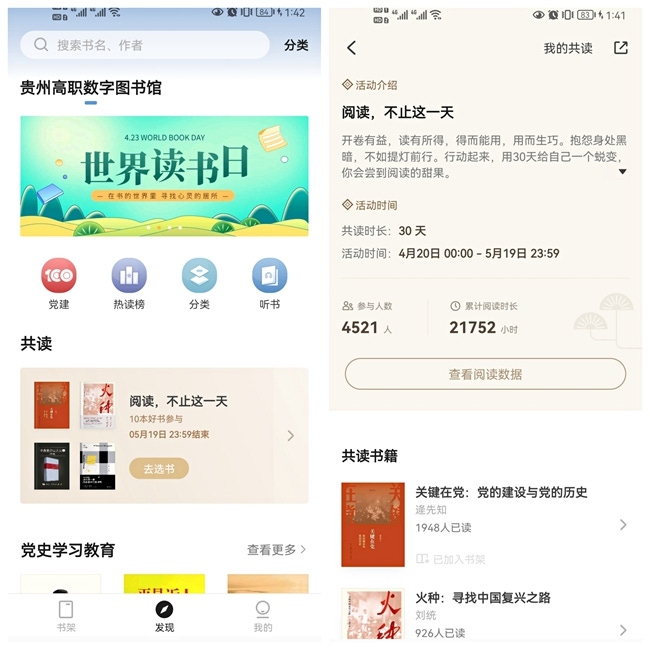The height and width of the screenshot is (650, 650).
Task: Switch to the 书架 tab
Action: [x=66, y=615]
